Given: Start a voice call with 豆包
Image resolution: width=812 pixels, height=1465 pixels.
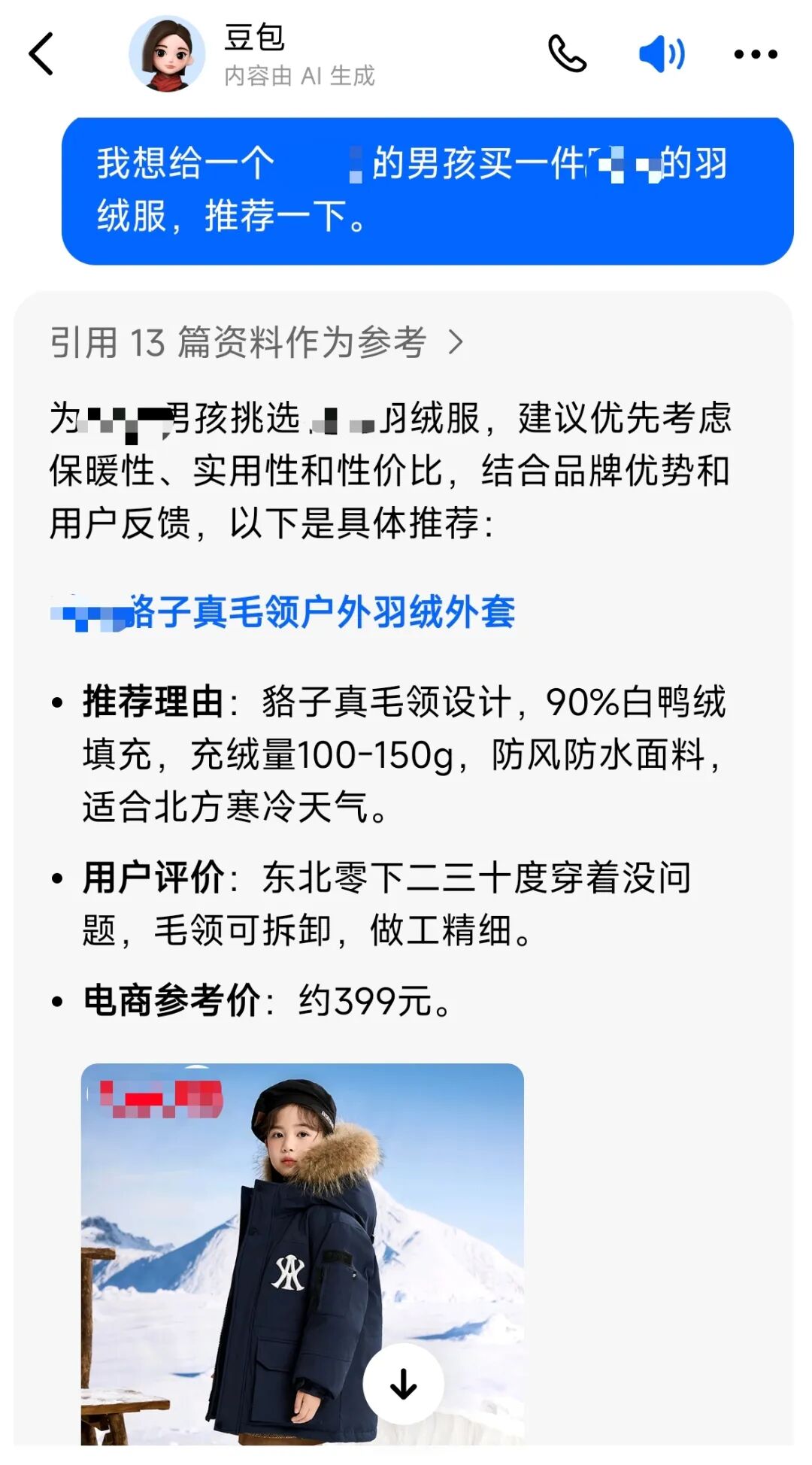Looking at the screenshot, I should click(567, 54).
